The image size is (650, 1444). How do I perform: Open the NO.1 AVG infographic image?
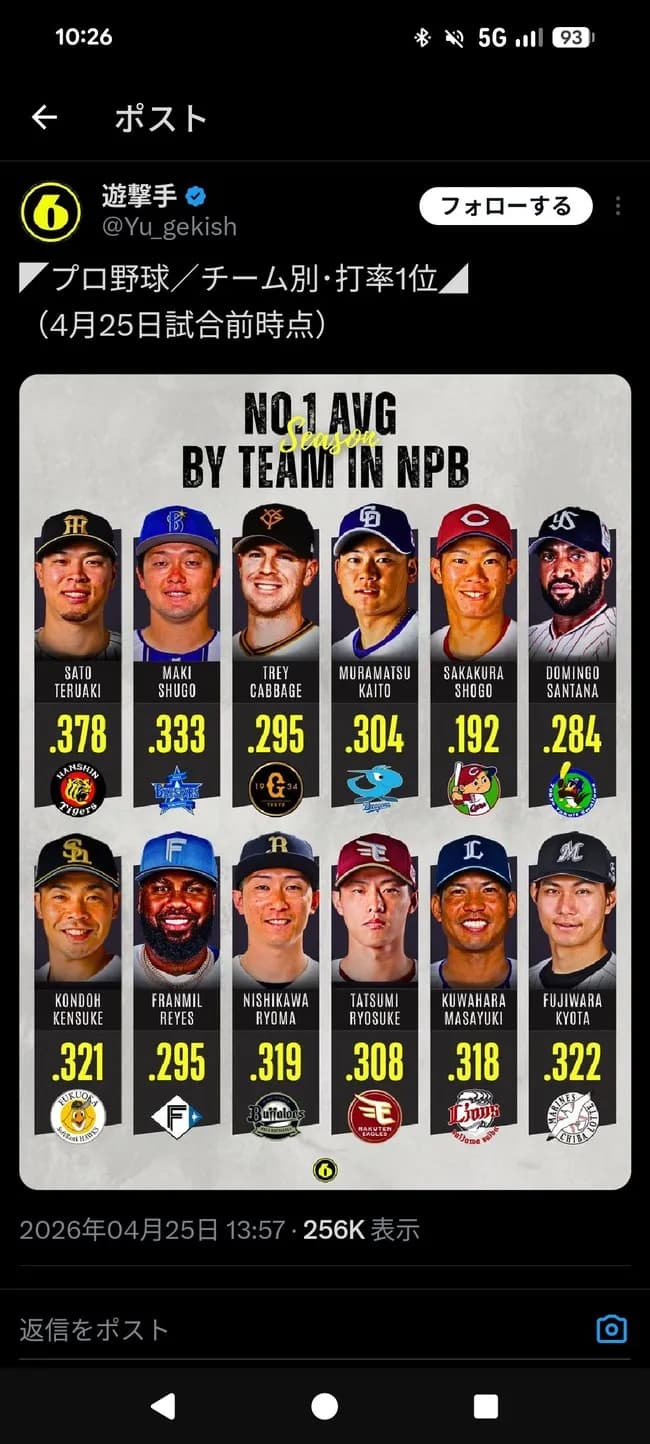tap(325, 782)
